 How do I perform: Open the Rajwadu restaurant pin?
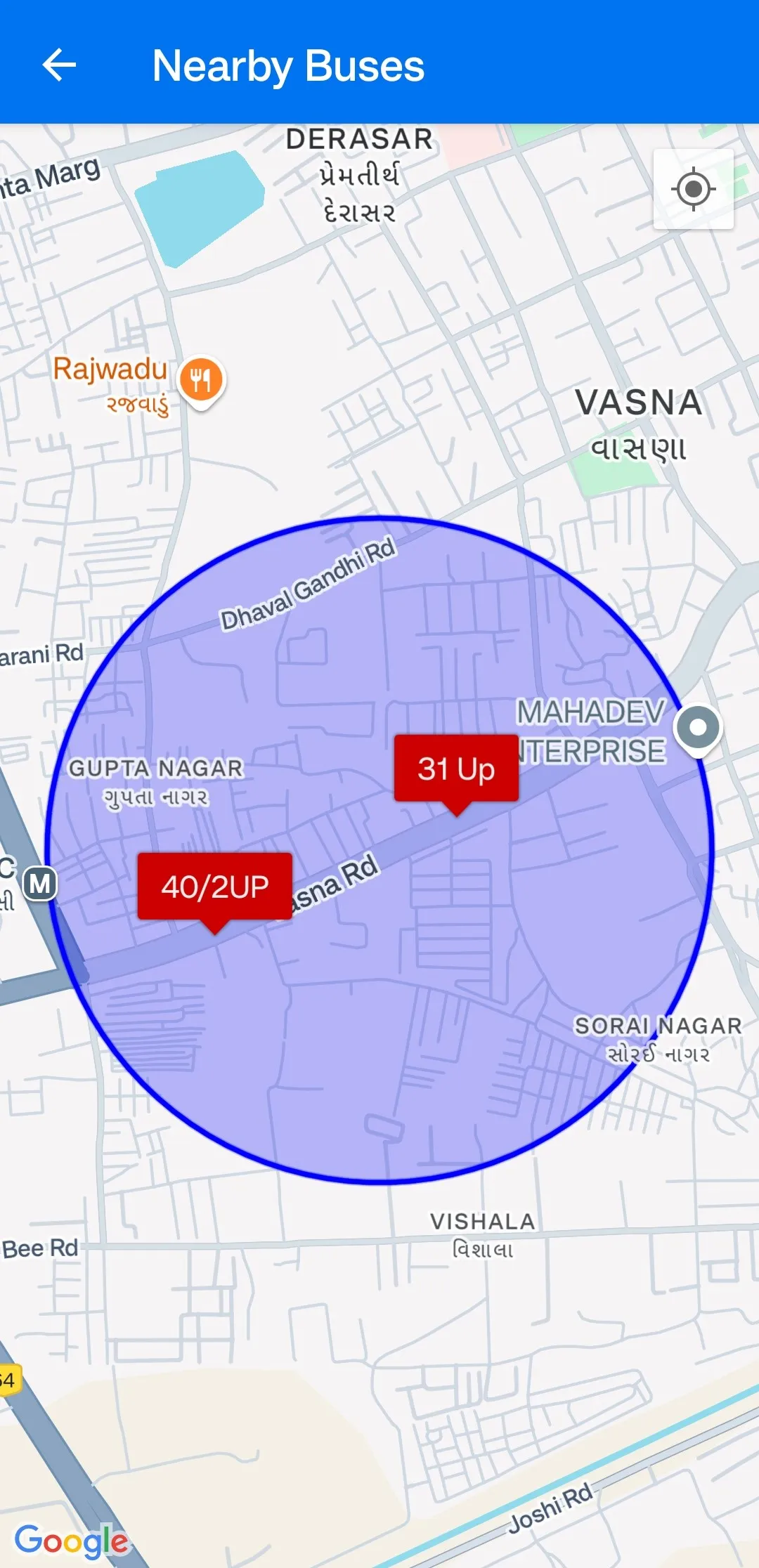[x=201, y=381]
